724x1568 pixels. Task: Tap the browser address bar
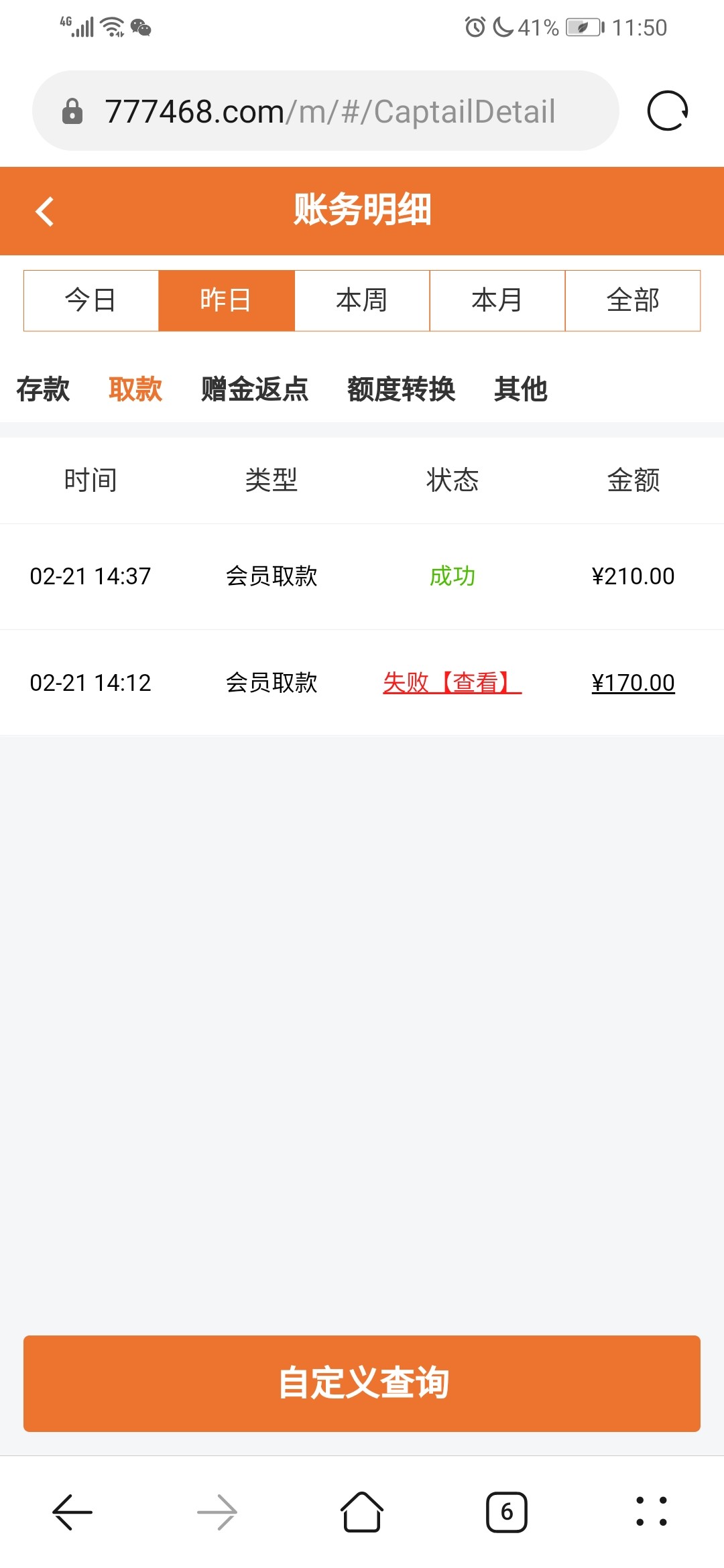[328, 111]
